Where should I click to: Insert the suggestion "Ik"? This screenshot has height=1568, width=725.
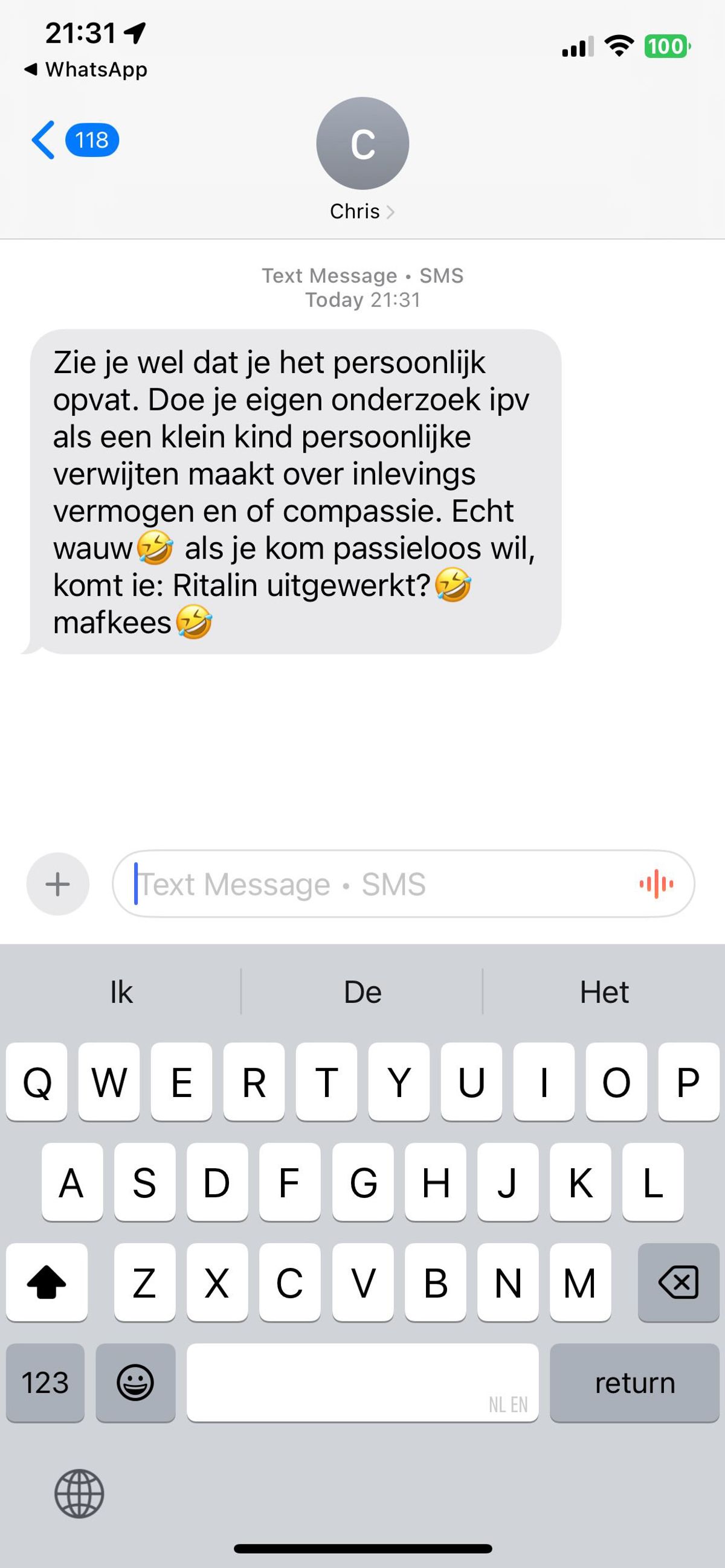[x=121, y=992]
